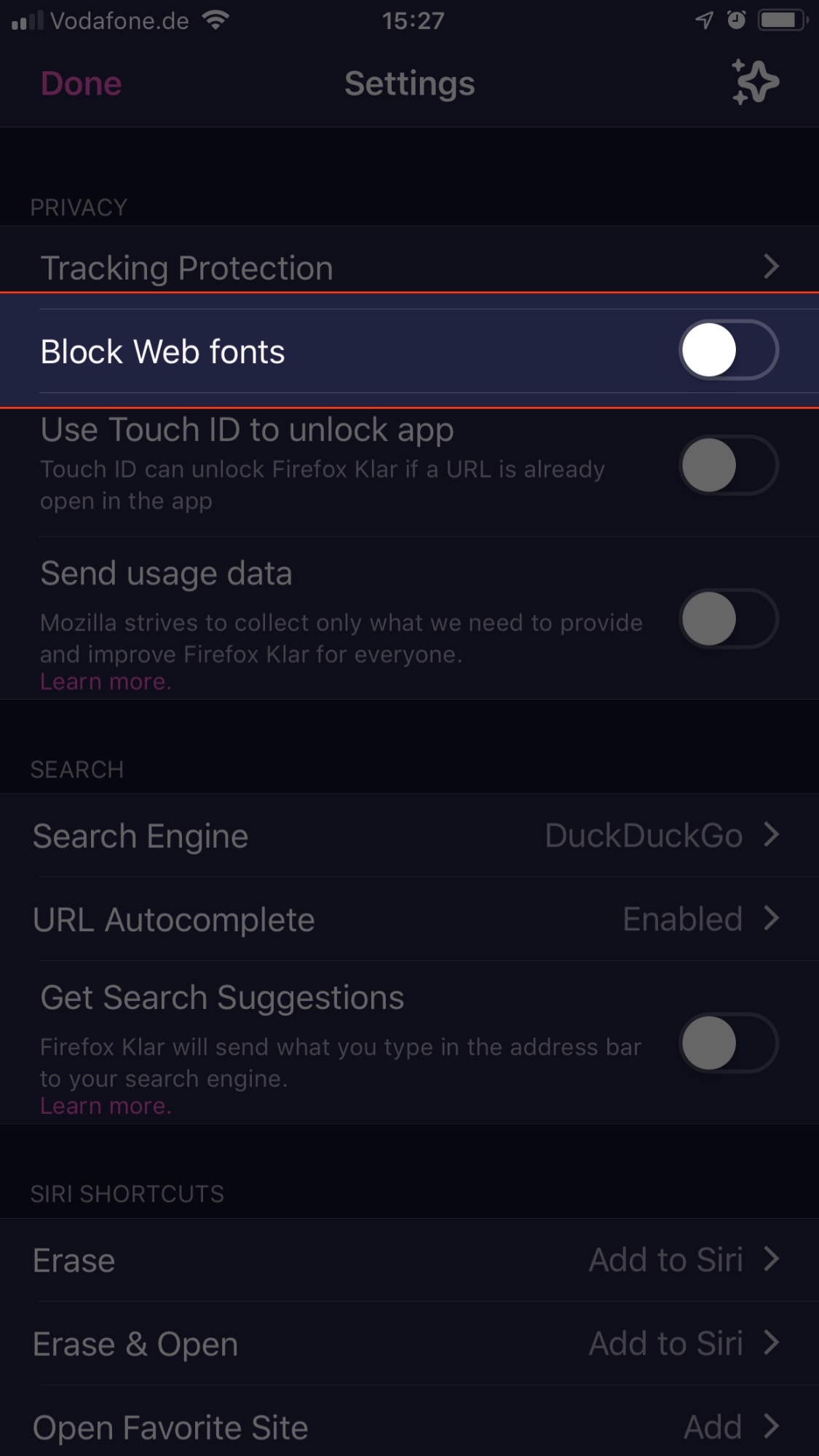Enable Use Touch ID to unlock app

click(x=728, y=465)
